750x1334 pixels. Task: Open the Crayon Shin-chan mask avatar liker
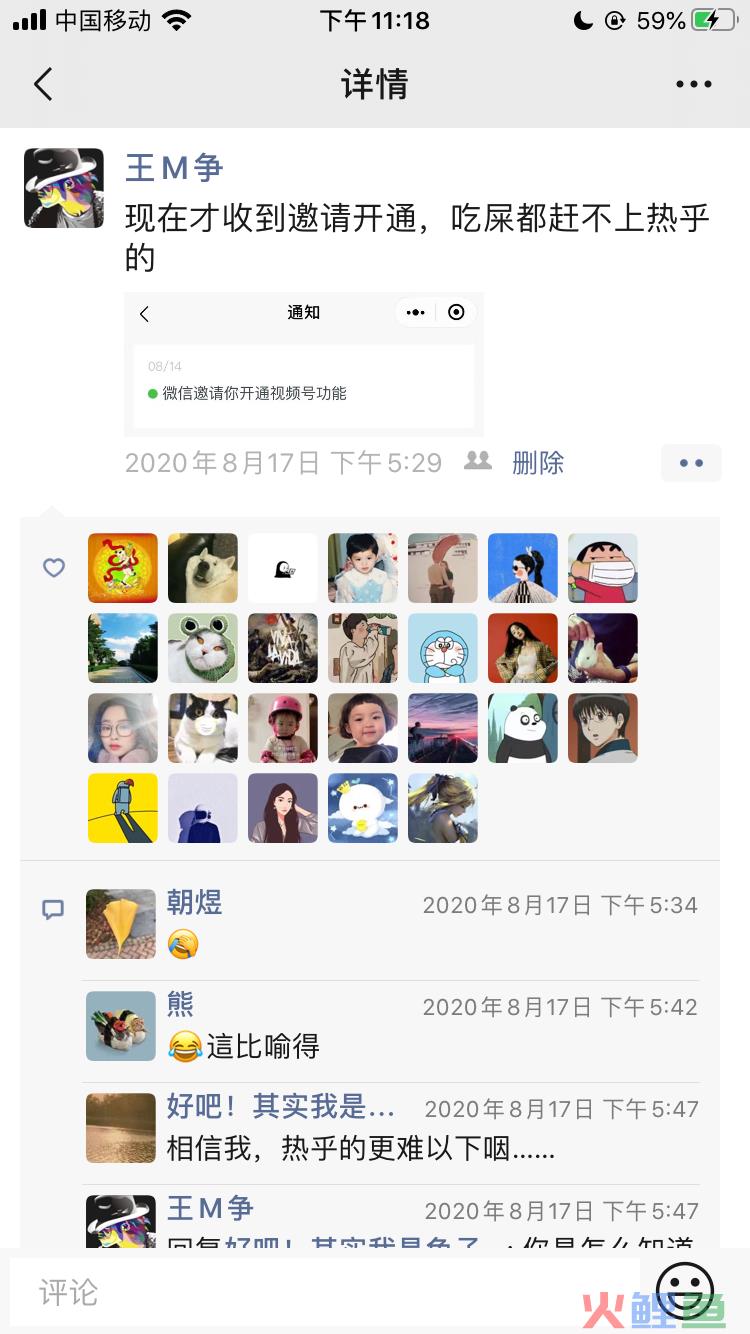click(x=603, y=568)
